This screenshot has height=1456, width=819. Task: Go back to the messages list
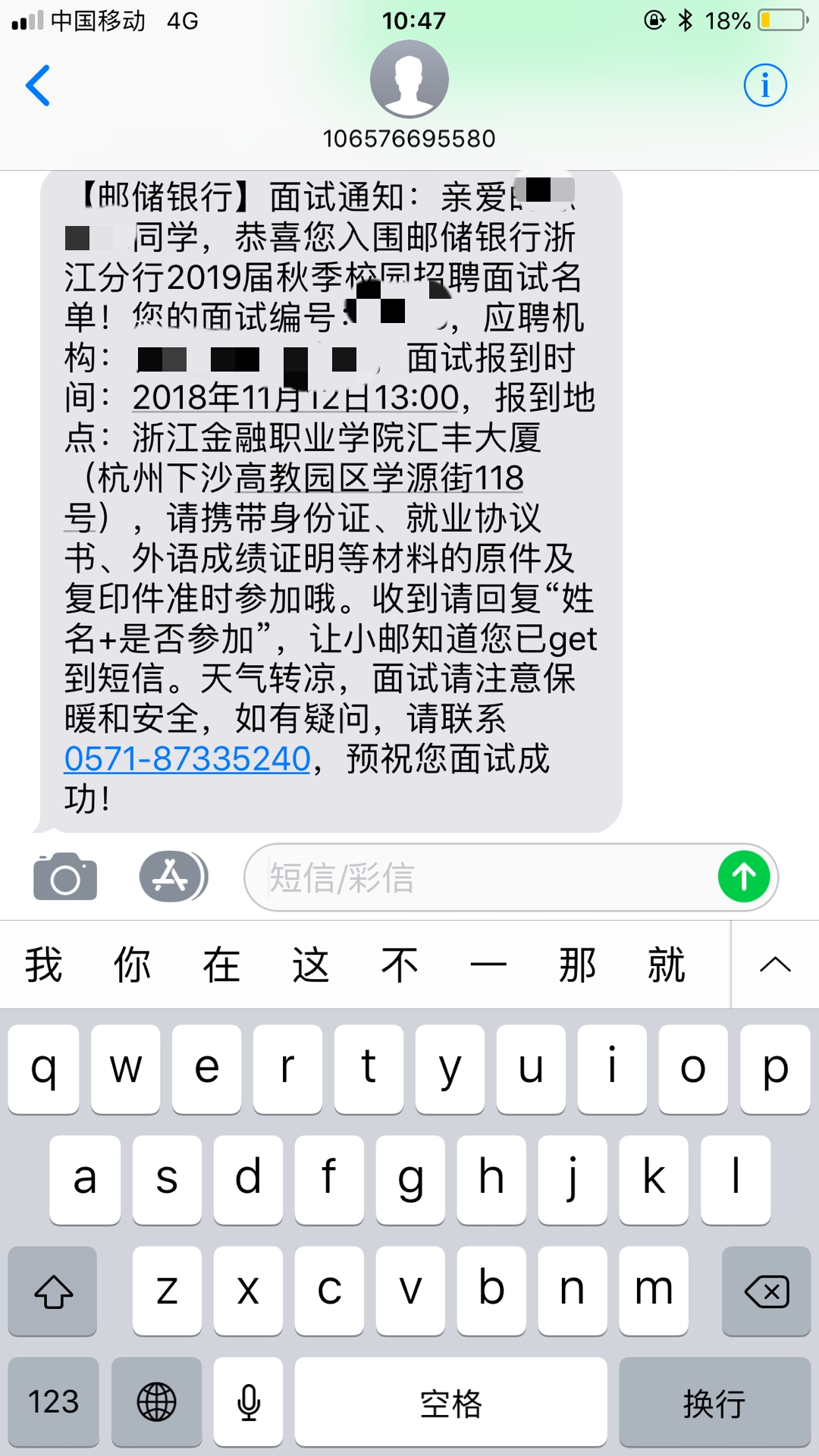38,85
